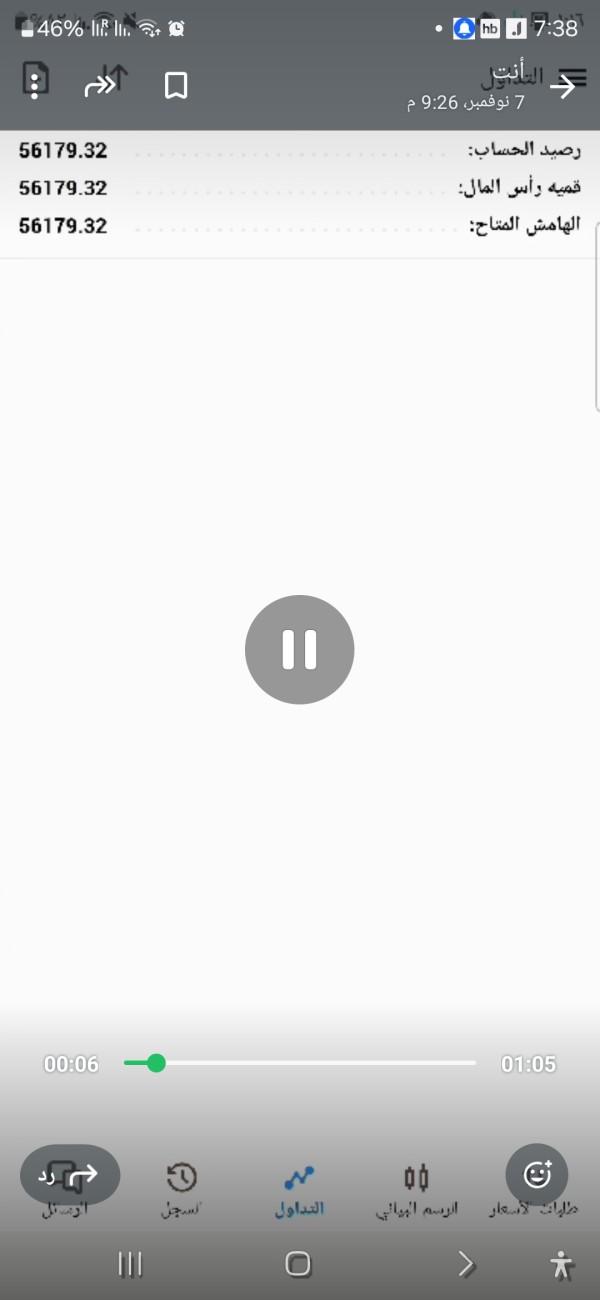Go back using the top arrow
Screen dimensions: 600x1300
[563, 87]
